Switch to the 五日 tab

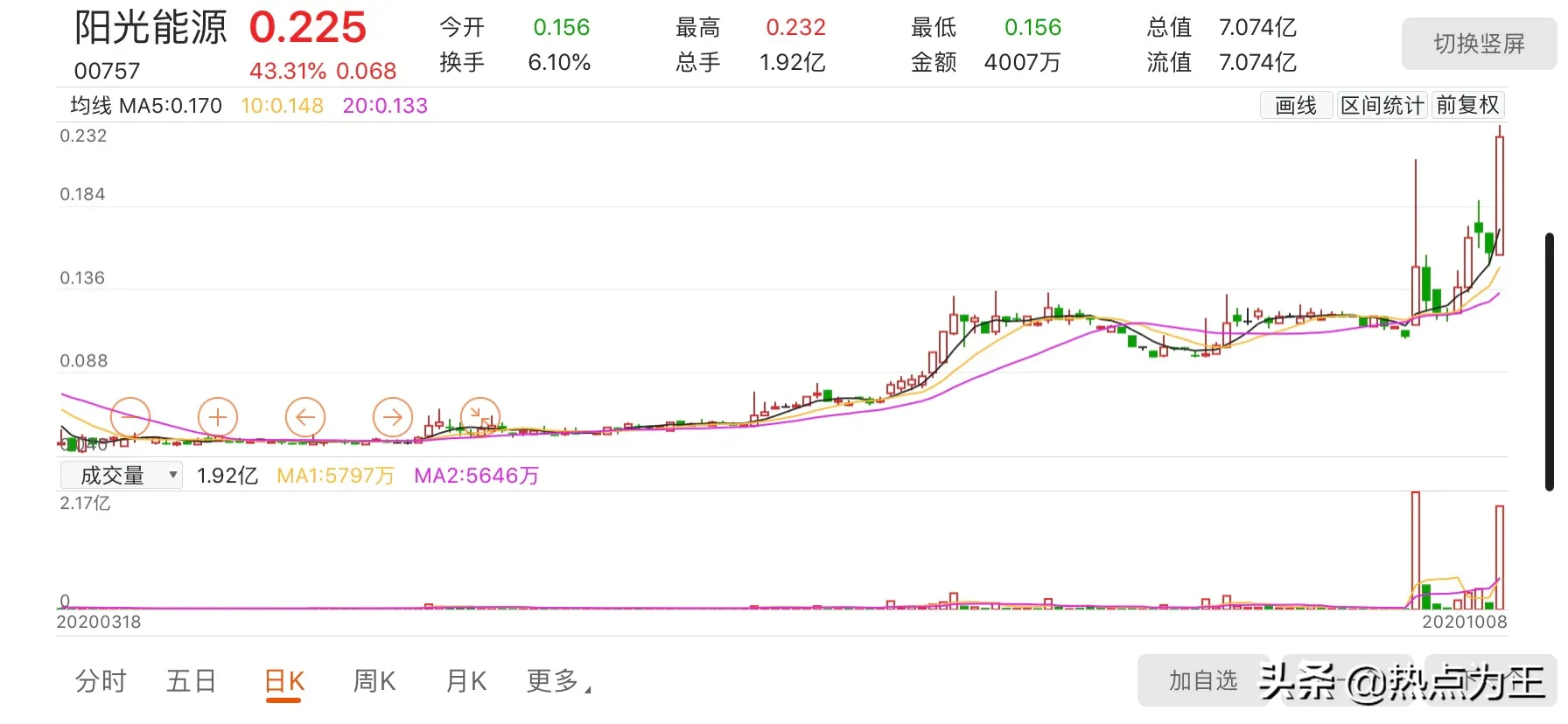point(191,680)
